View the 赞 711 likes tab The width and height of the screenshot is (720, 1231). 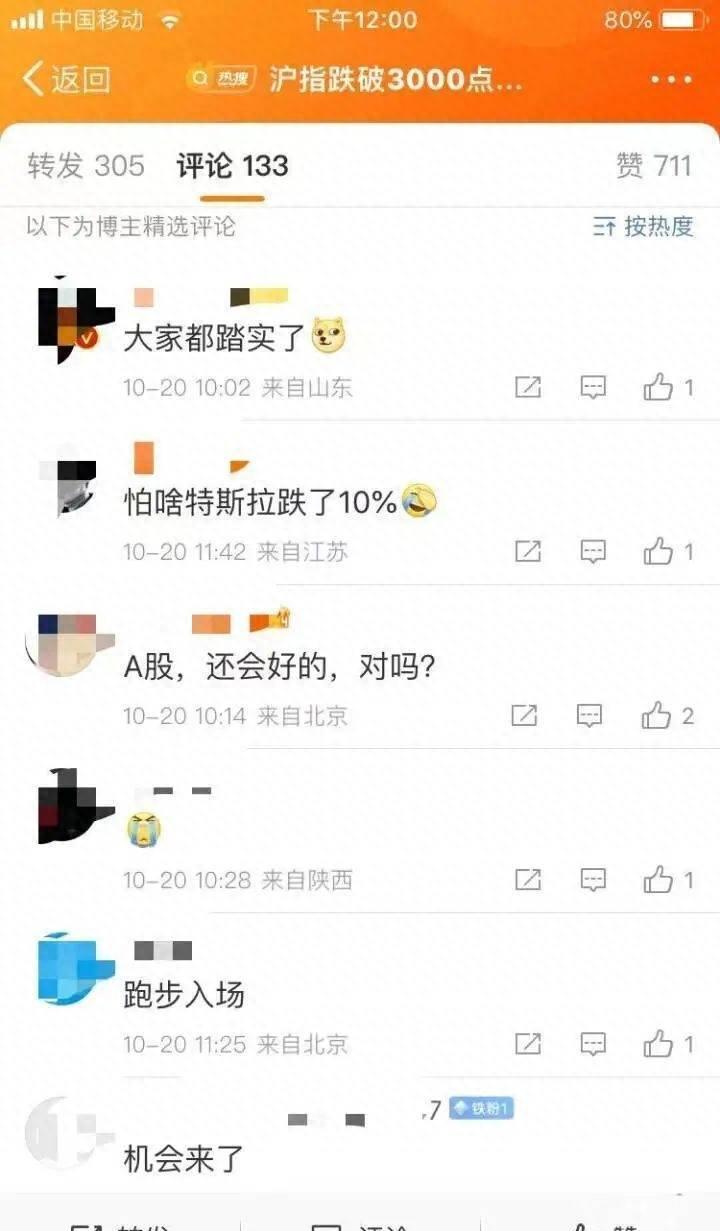click(x=654, y=166)
